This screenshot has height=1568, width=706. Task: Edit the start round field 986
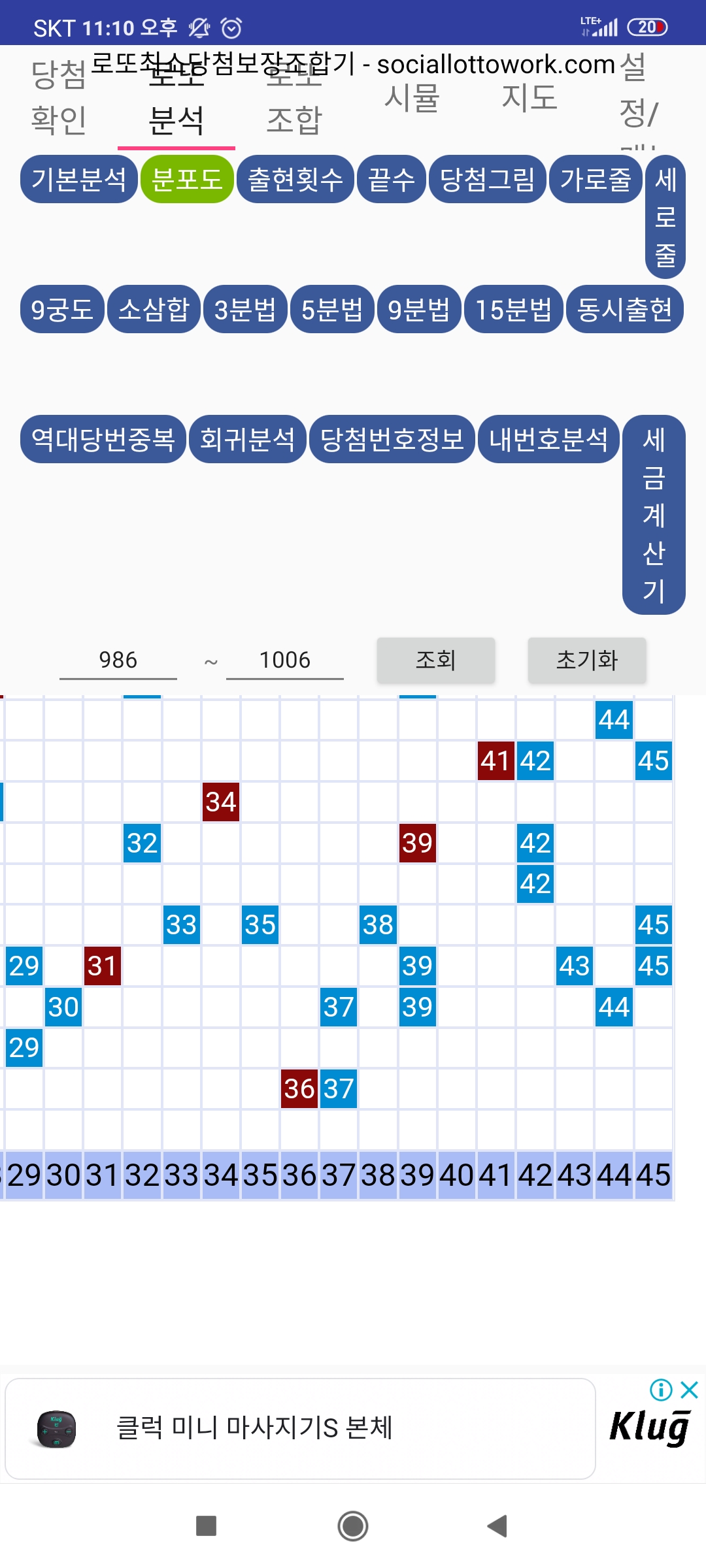[x=118, y=660]
